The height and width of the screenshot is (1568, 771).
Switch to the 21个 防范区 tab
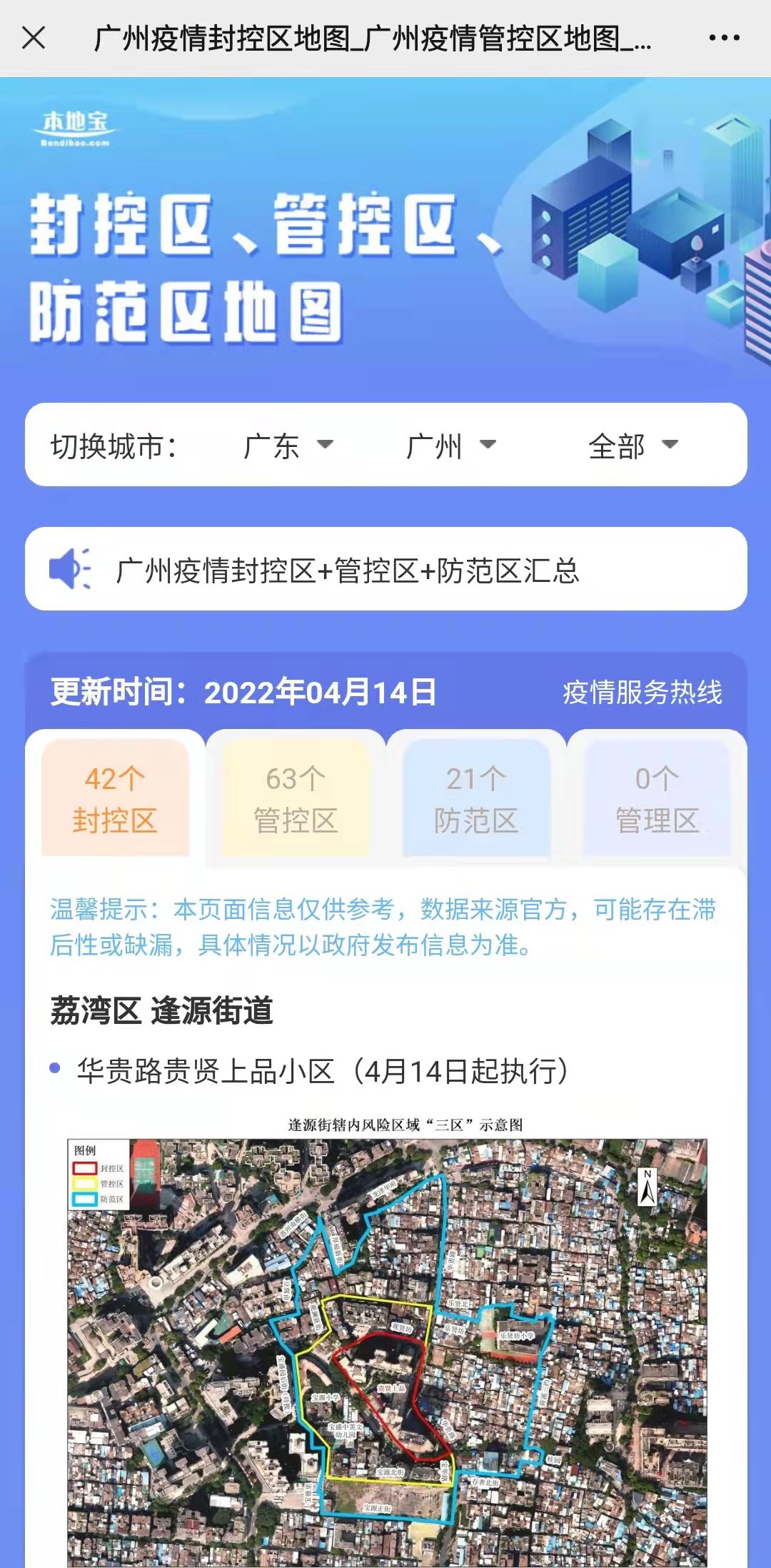click(x=476, y=799)
